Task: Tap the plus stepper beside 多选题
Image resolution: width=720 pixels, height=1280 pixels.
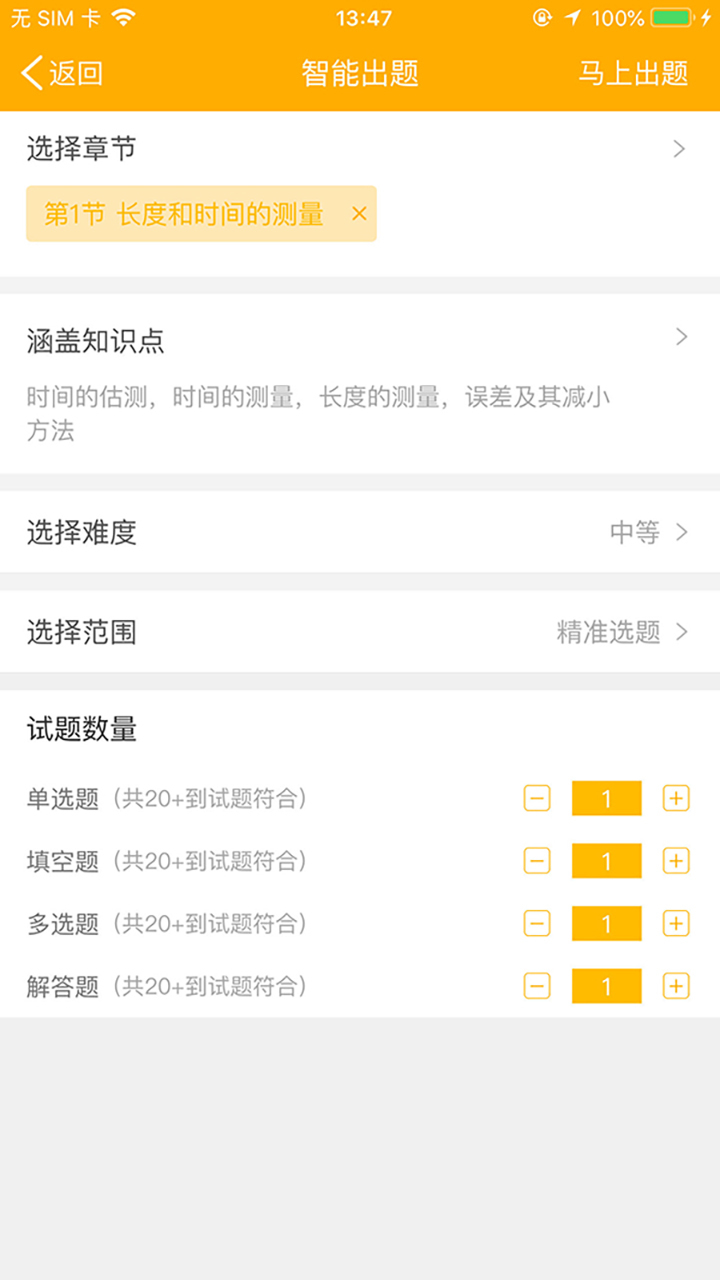Action: [x=676, y=923]
